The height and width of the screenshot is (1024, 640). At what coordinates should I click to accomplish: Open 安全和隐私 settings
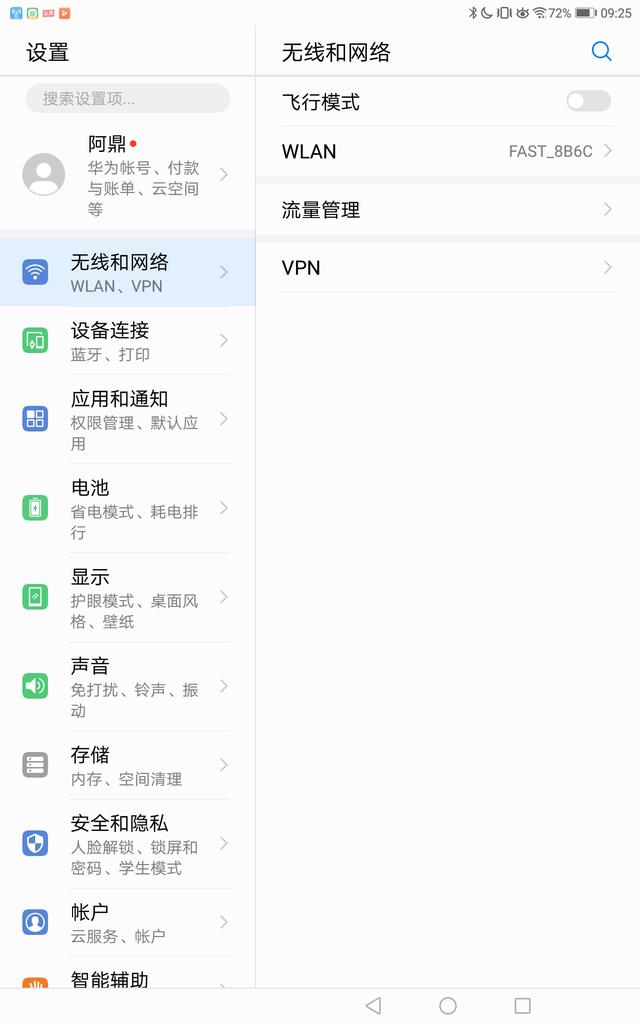[x=127, y=844]
